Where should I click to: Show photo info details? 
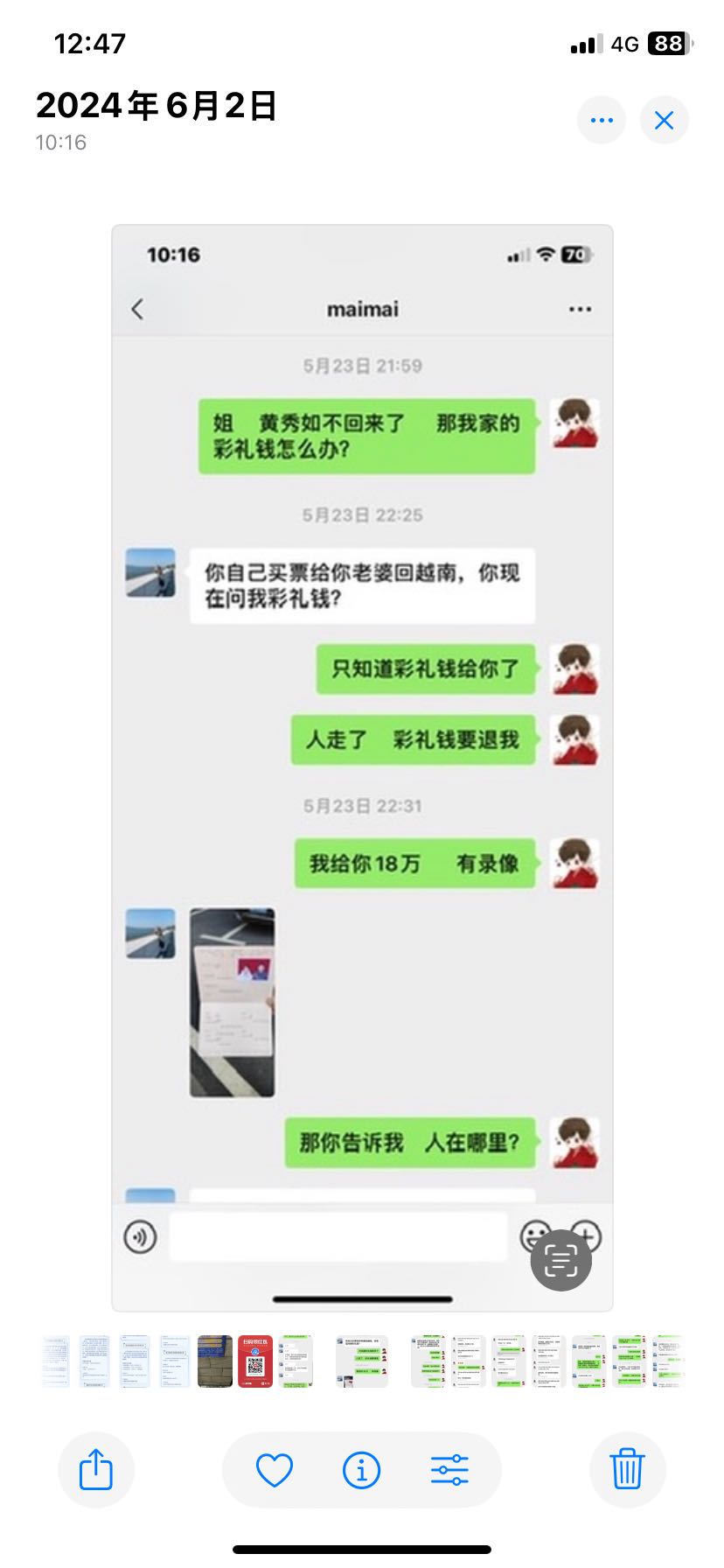click(x=361, y=1470)
